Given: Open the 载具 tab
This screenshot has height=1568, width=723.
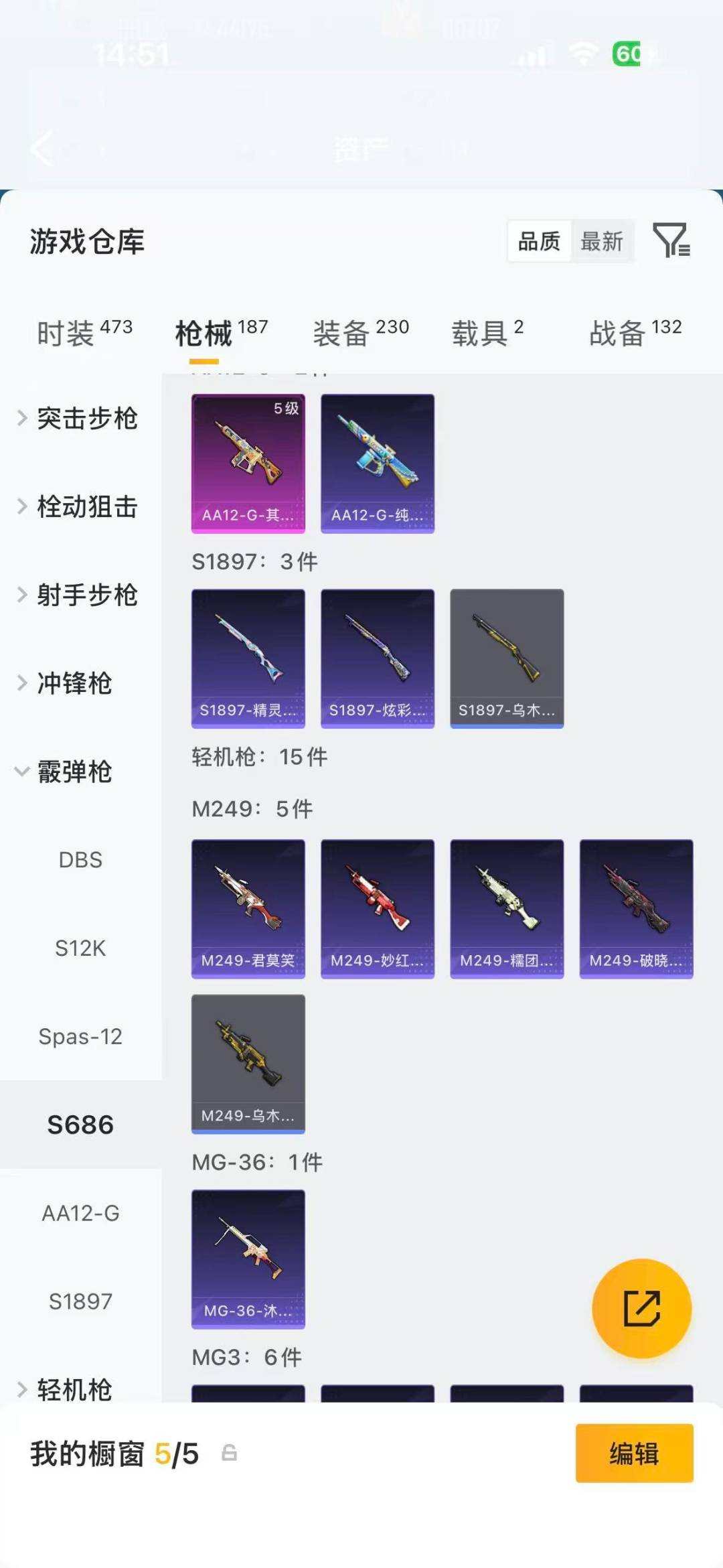Looking at the screenshot, I should coord(487,332).
